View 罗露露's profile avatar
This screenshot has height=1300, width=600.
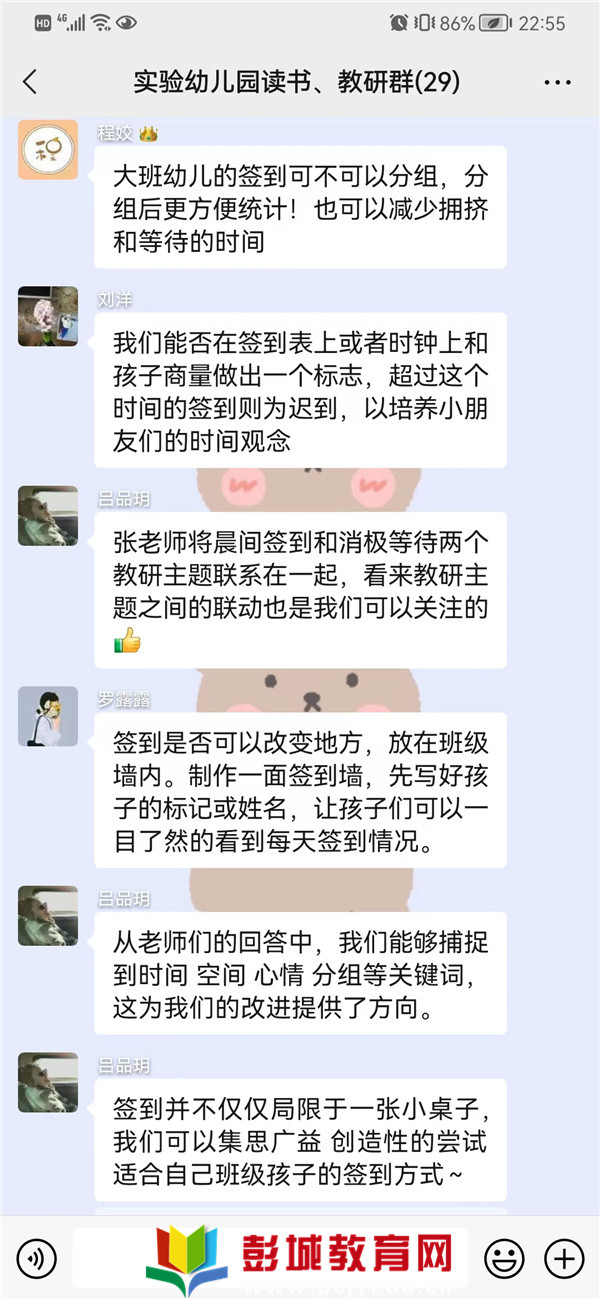(48, 716)
